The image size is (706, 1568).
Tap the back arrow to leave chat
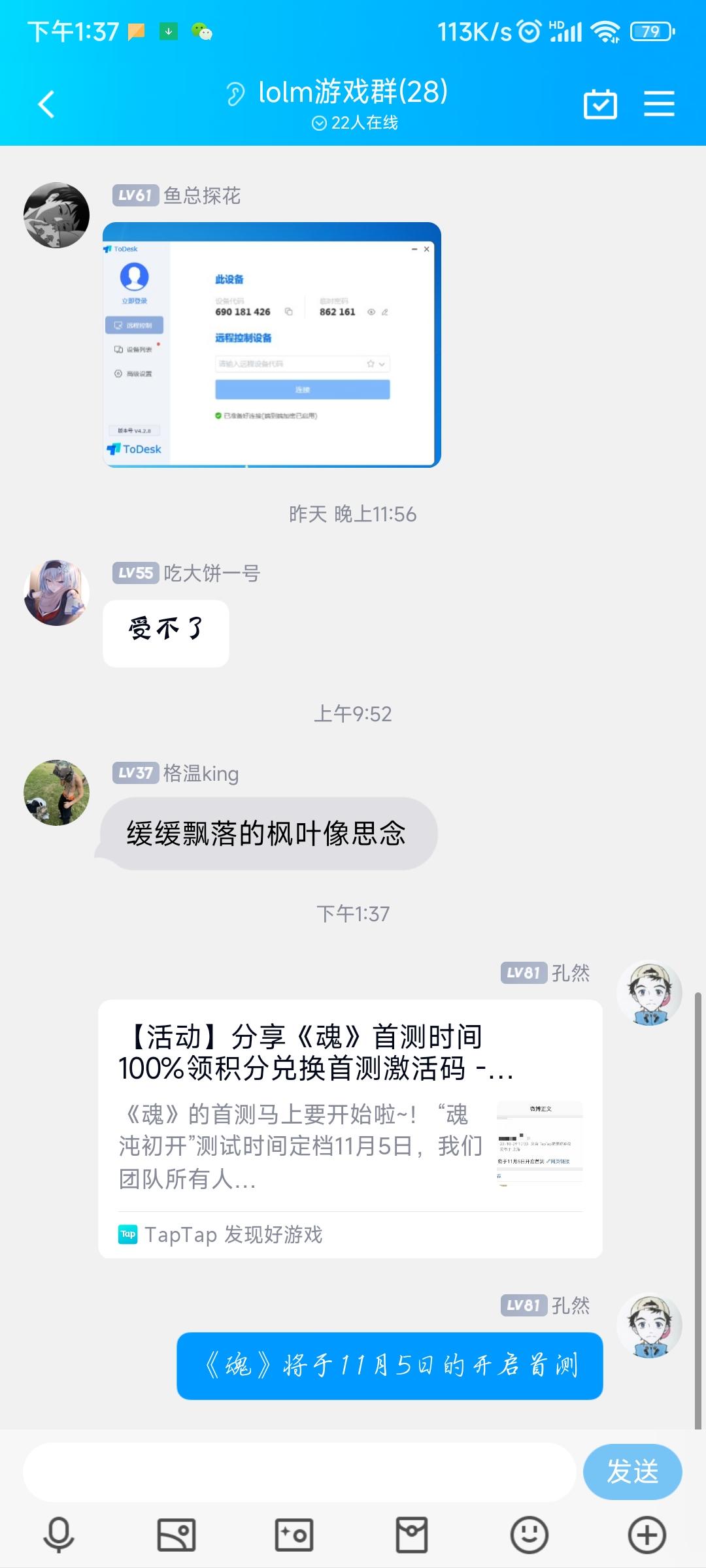pos(44,105)
